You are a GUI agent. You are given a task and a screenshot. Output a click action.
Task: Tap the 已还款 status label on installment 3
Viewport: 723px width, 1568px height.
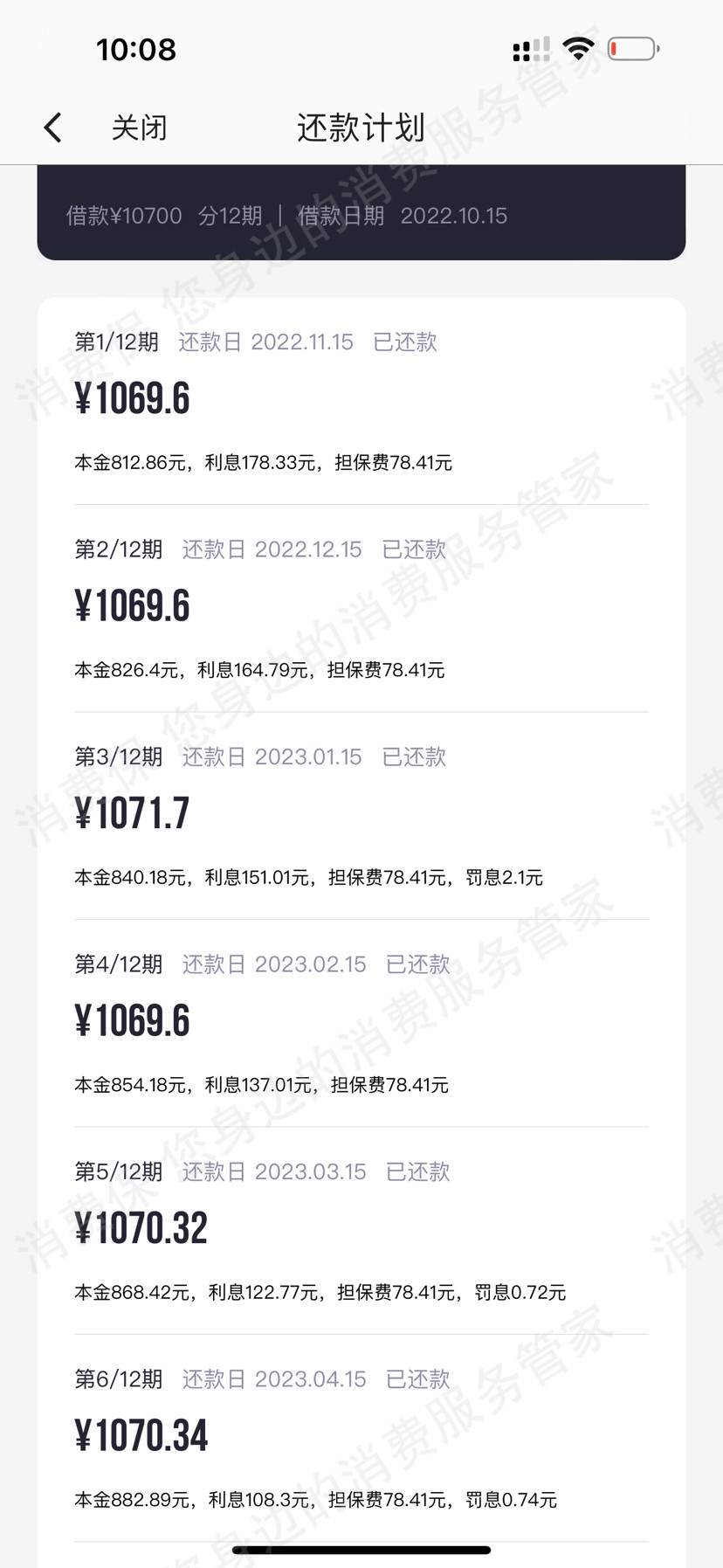413,757
